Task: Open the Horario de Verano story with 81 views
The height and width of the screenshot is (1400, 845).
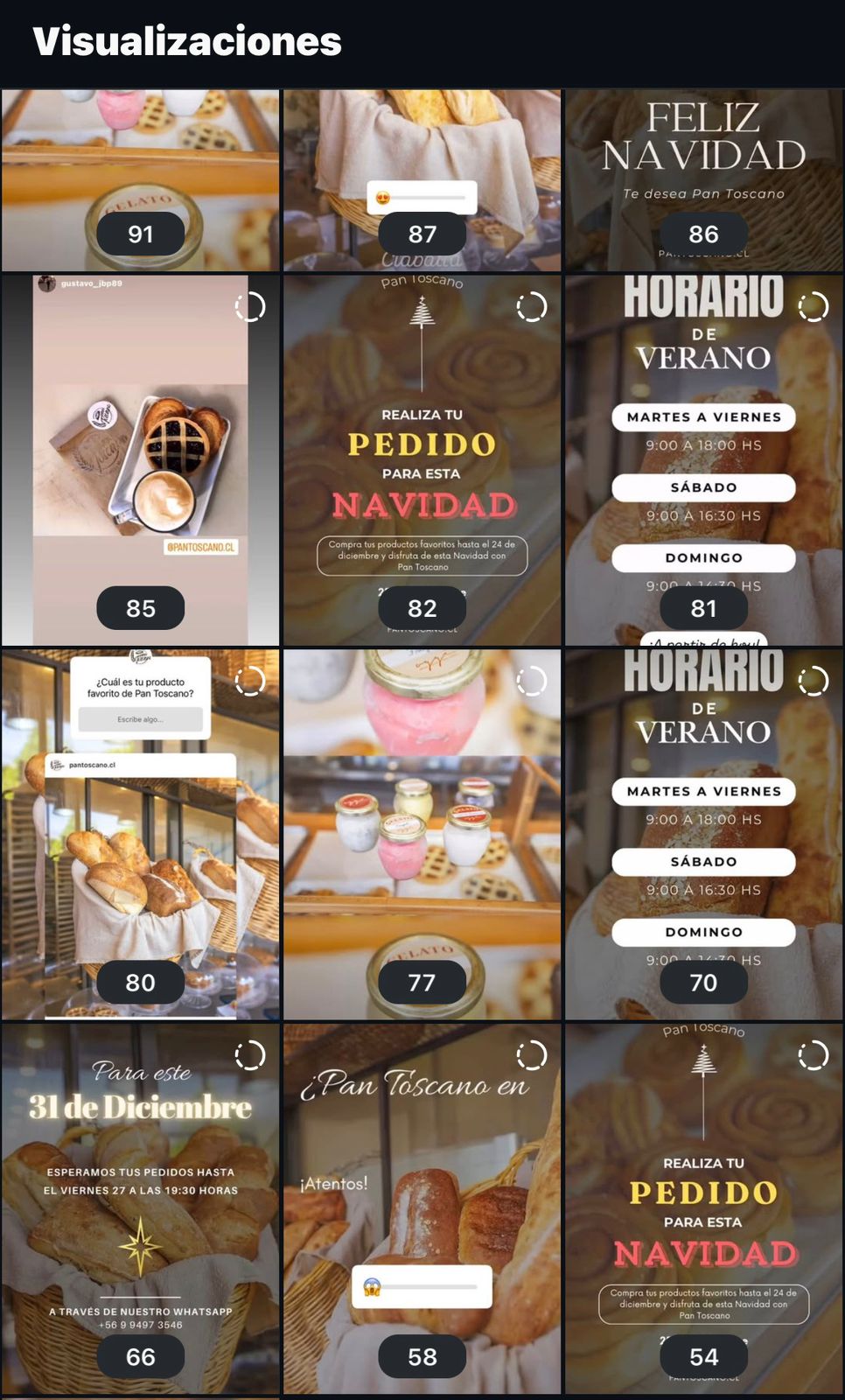Action: 703,459
